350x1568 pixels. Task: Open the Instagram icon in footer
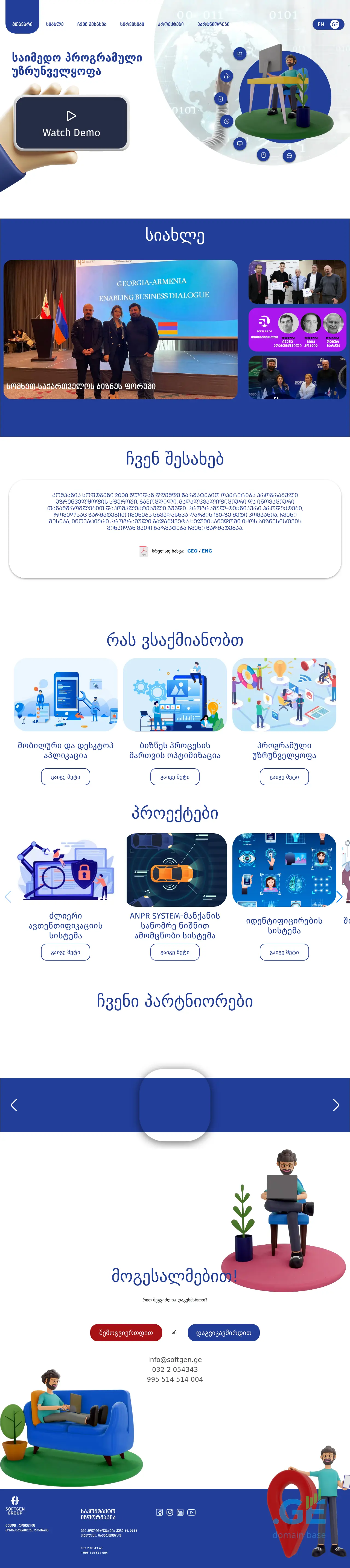tap(170, 1512)
